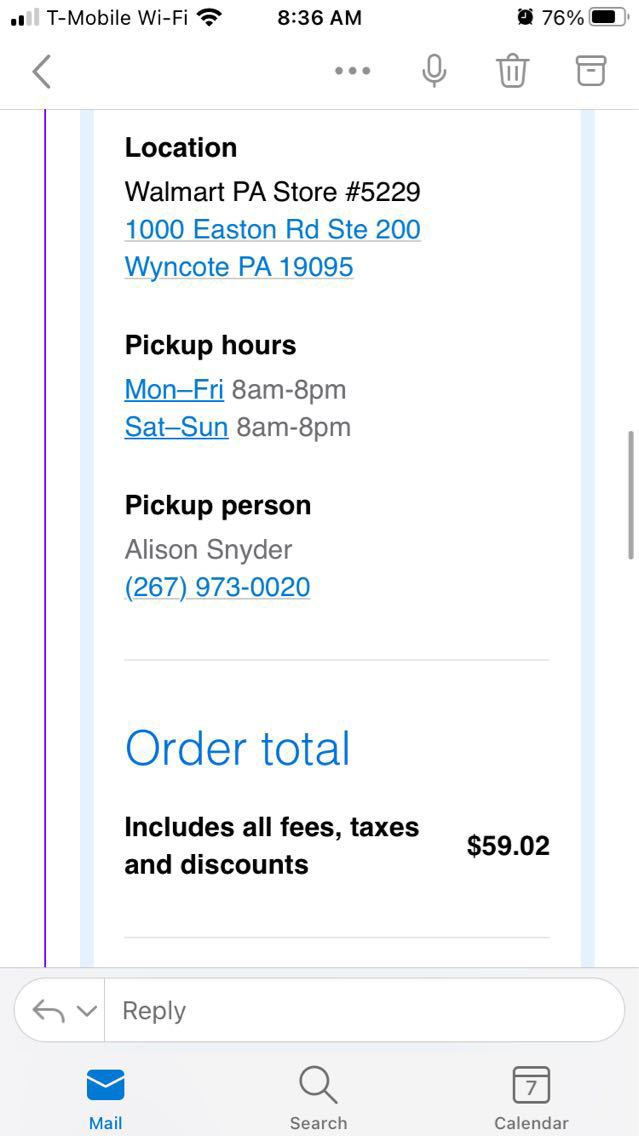Call the pickup phone number (267) 973-0020
The height and width of the screenshot is (1136, 639).
pos(217,587)
